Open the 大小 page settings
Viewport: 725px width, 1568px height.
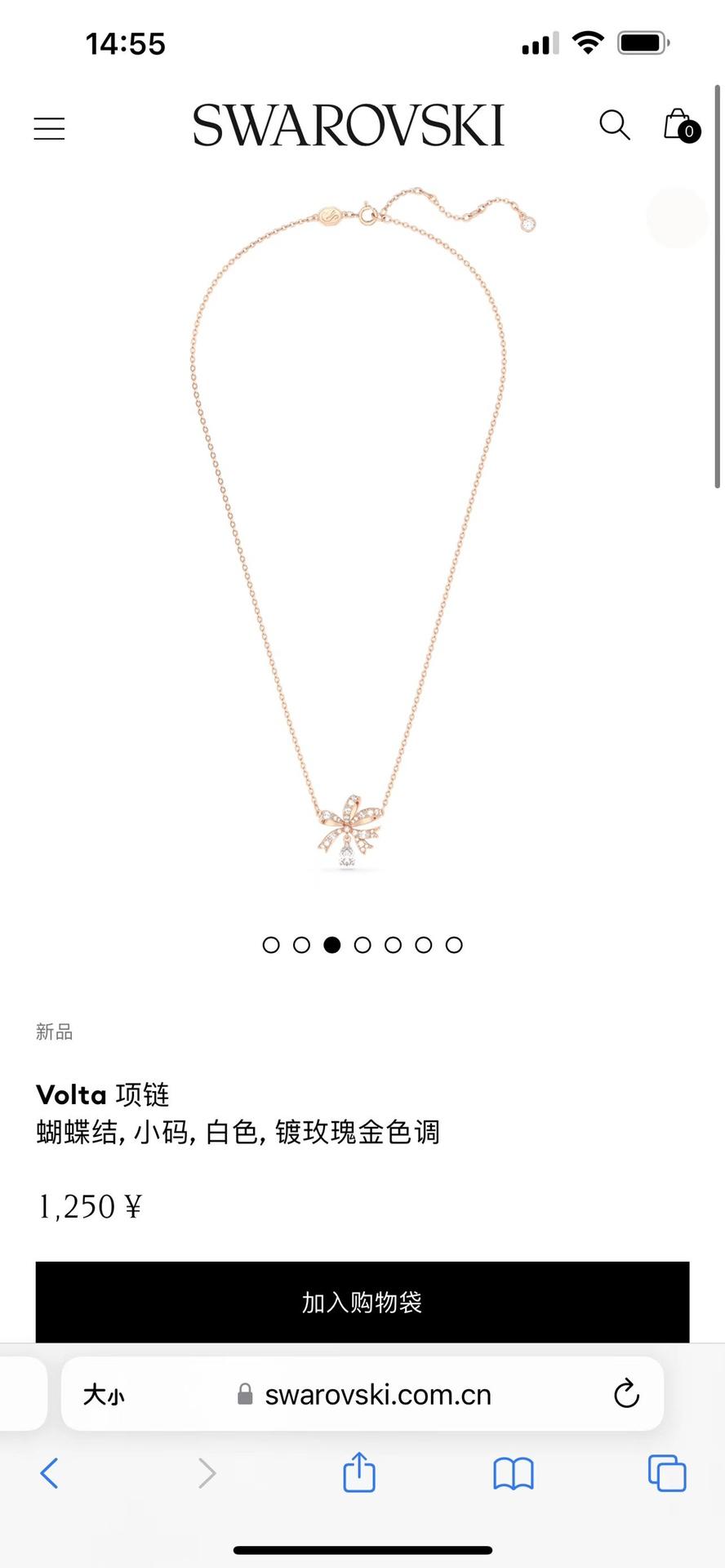coord(104,1394)
